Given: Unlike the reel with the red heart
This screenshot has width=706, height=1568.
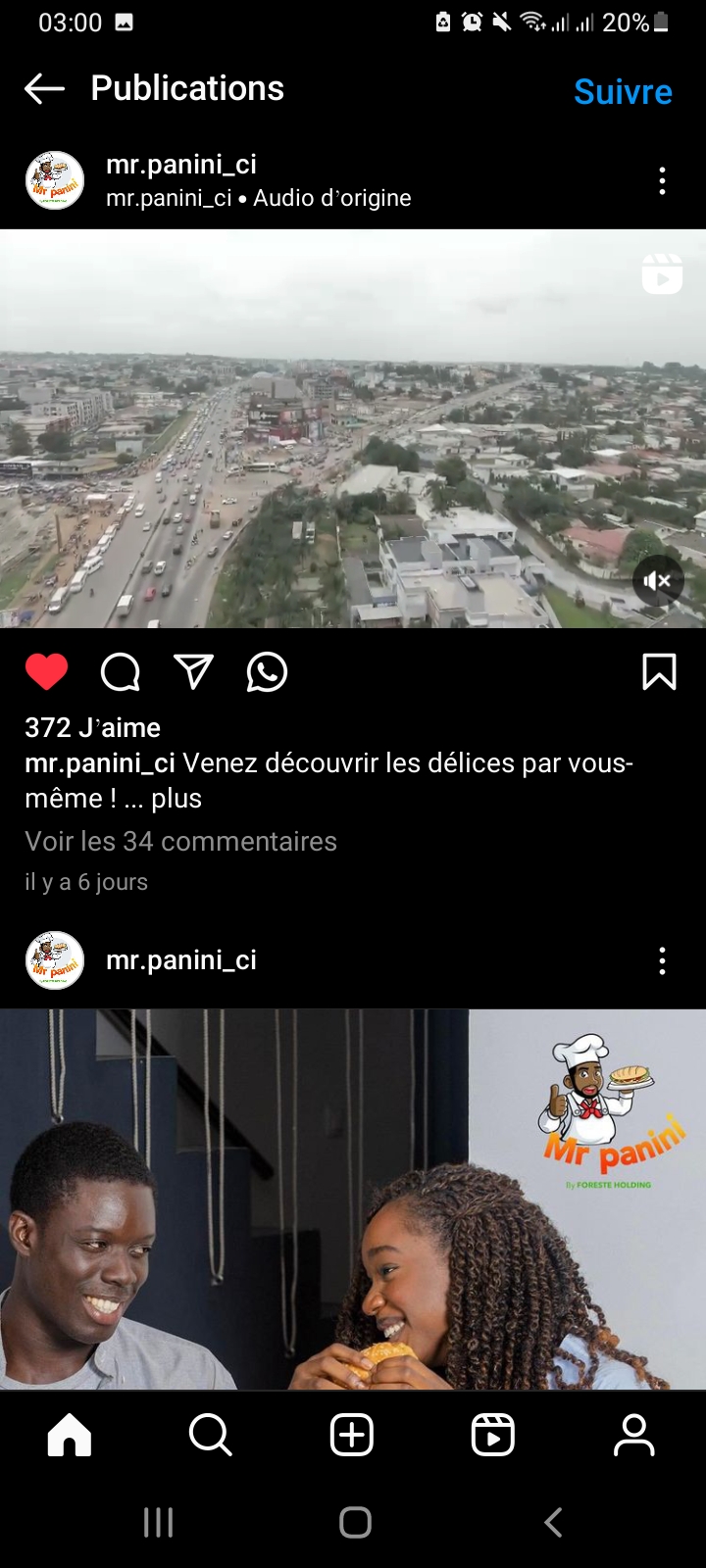Looking at the screenshot, I should (x=46, y=672).
